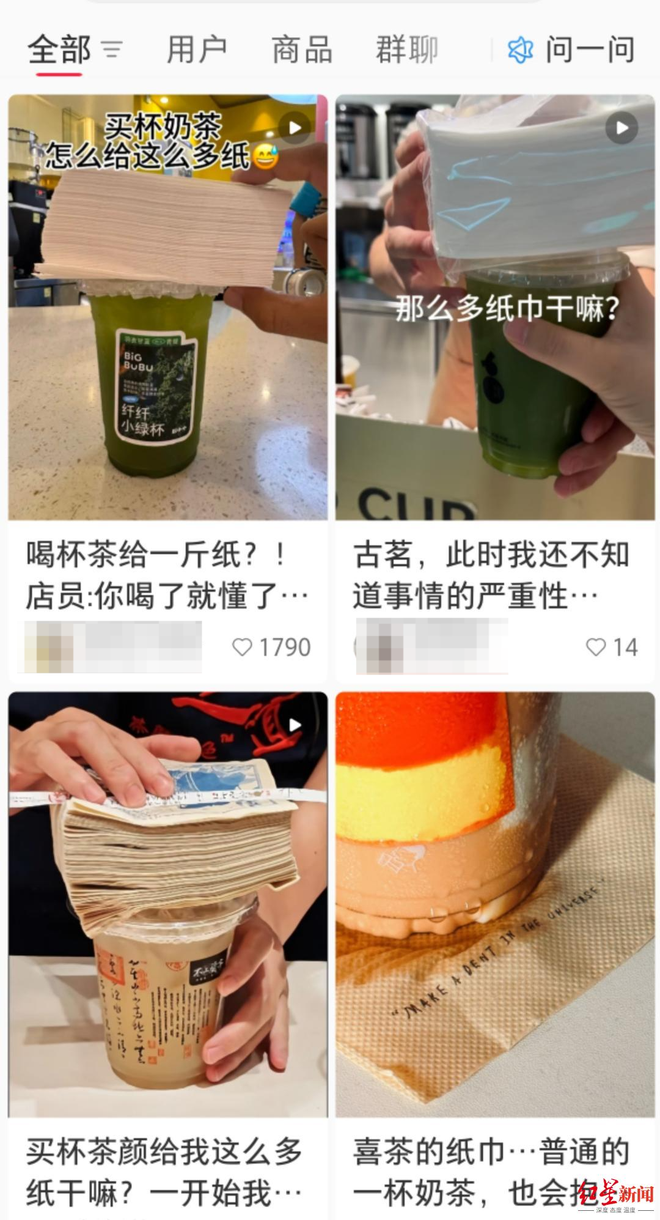View author profile of 喝杯茶给一斤纸 post

[112, 647]
